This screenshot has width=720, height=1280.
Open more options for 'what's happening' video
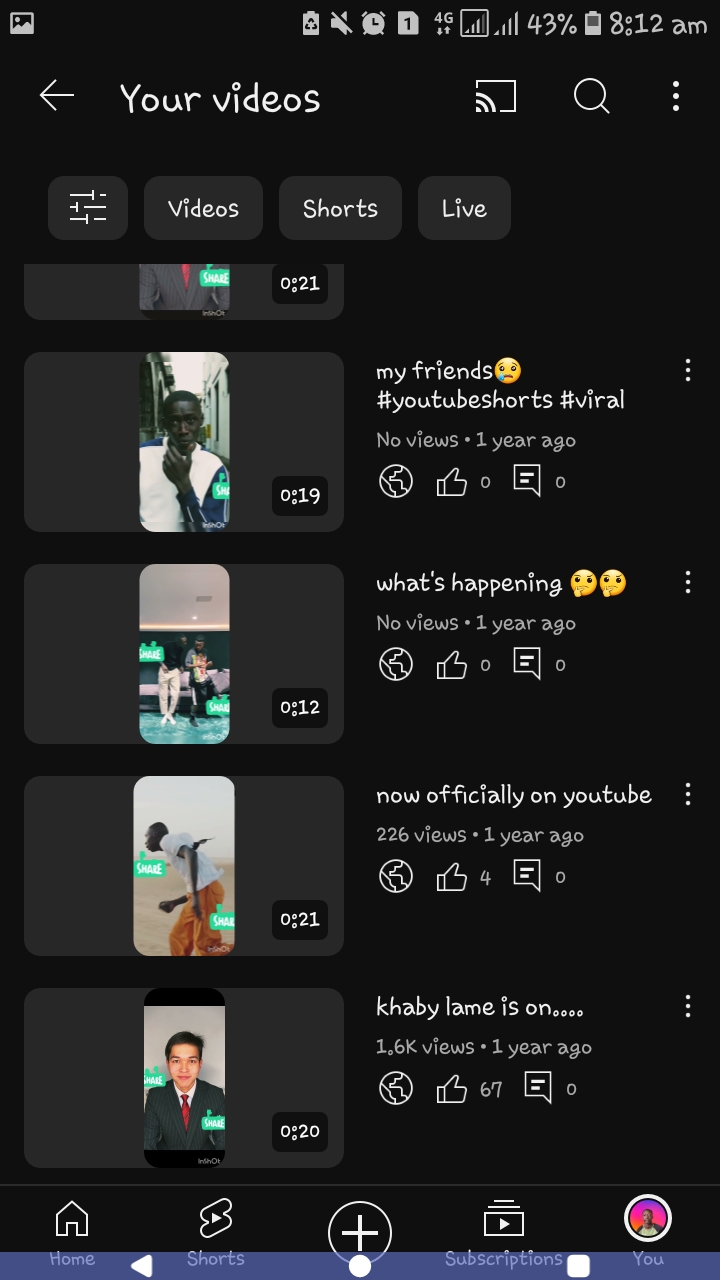coord(688,583)
